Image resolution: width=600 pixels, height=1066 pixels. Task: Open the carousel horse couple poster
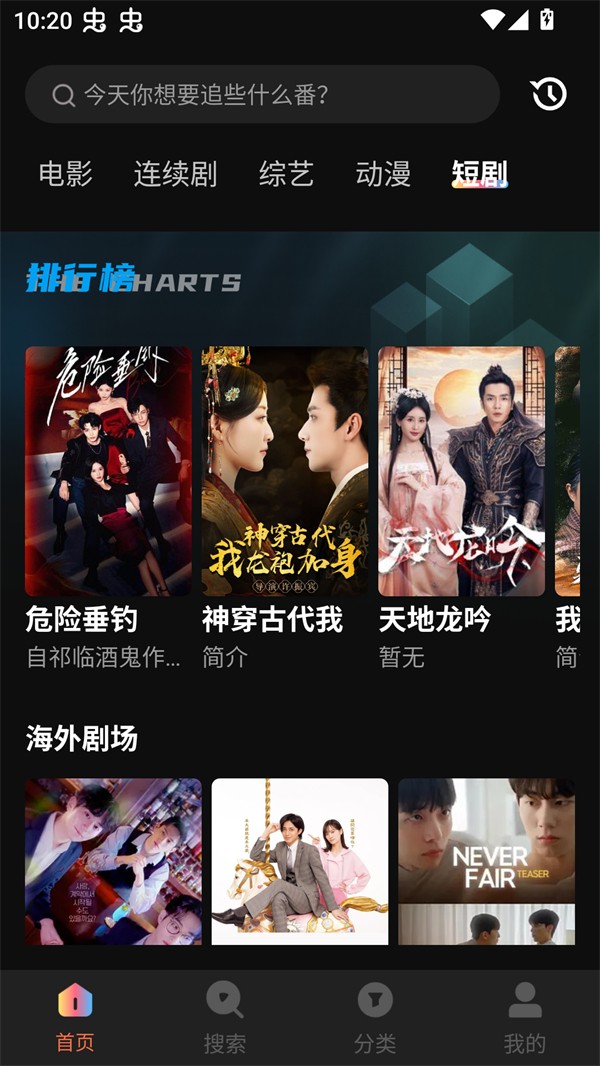pos(300,861)
